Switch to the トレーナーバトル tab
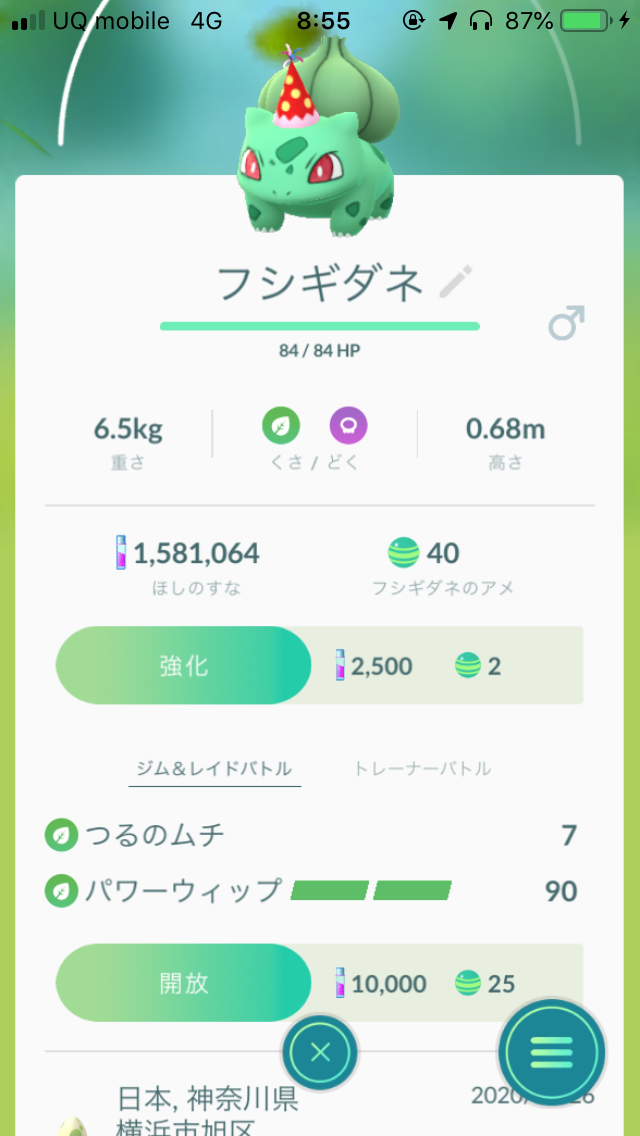 (x=422, y=769)
